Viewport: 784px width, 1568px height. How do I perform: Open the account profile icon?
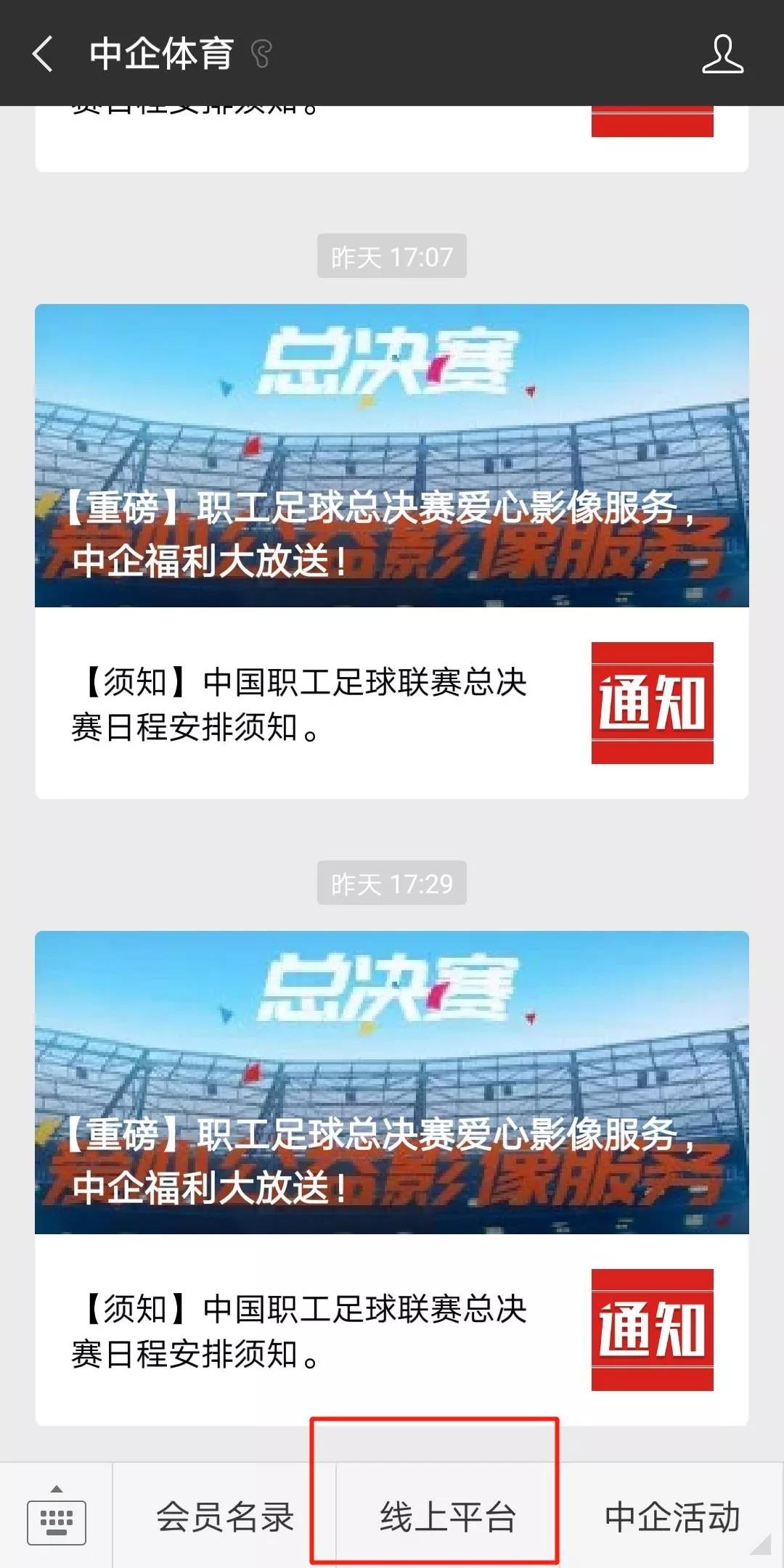722,54
